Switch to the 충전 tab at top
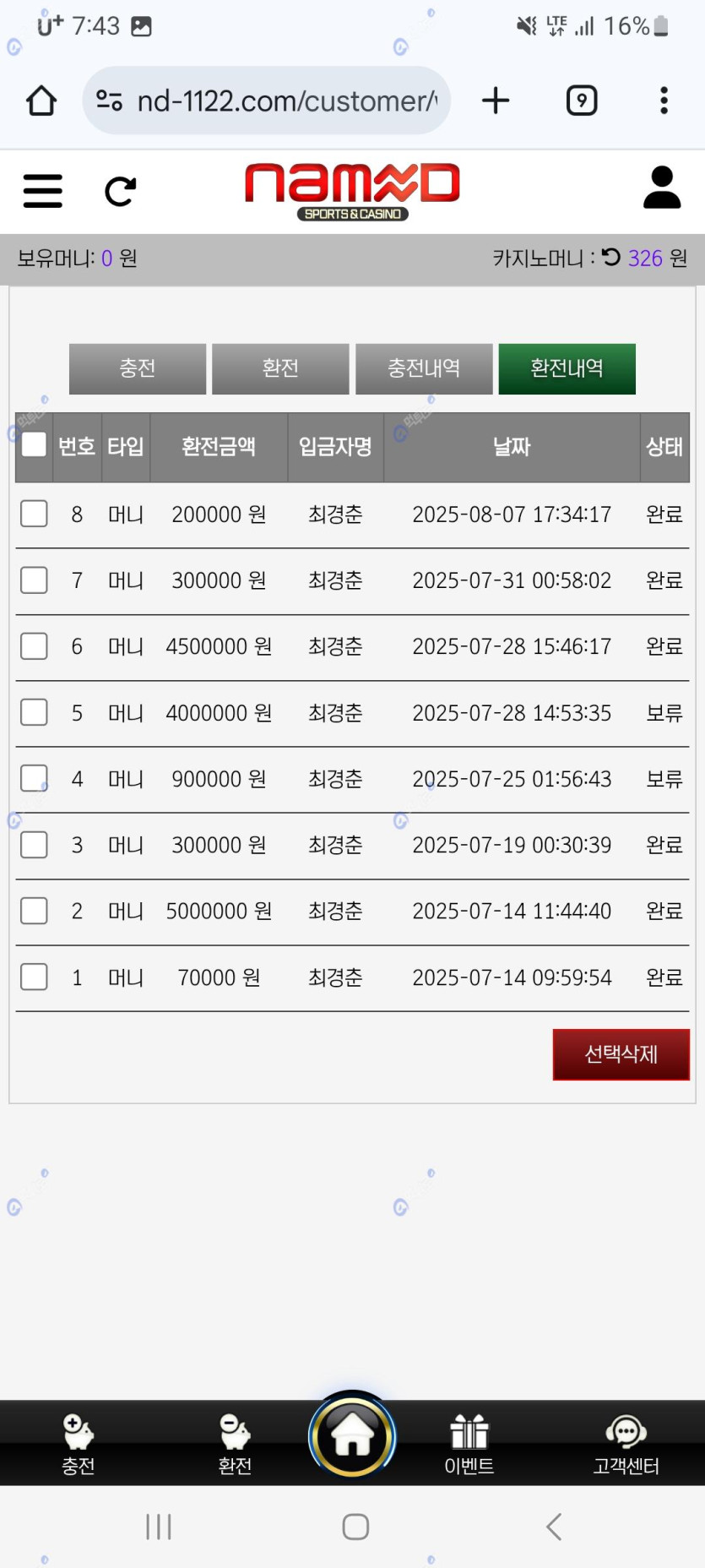Viewport: 705px width, 1568px height. coord(138,368)
